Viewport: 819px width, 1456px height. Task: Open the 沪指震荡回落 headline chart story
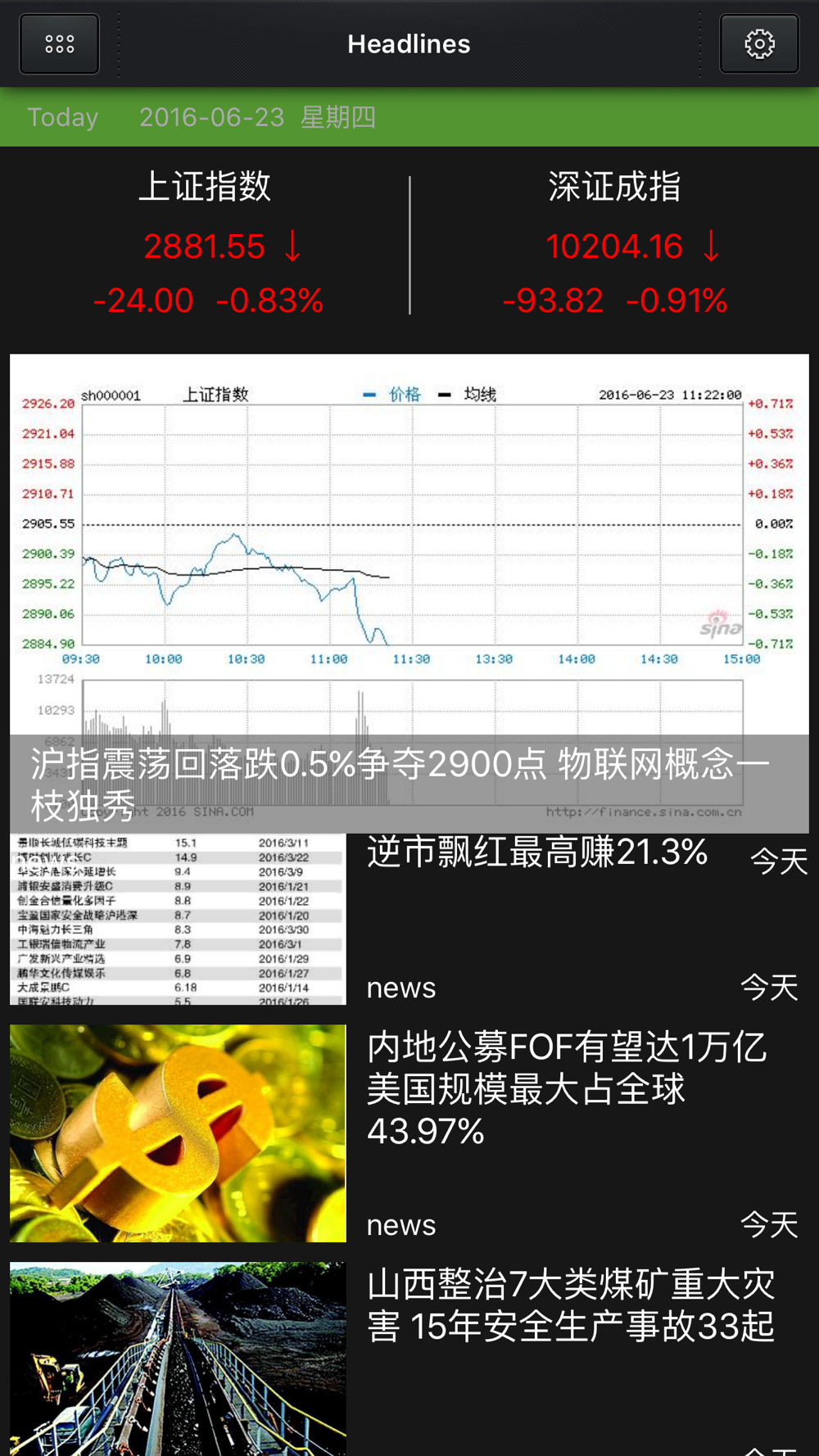[409, 594]
